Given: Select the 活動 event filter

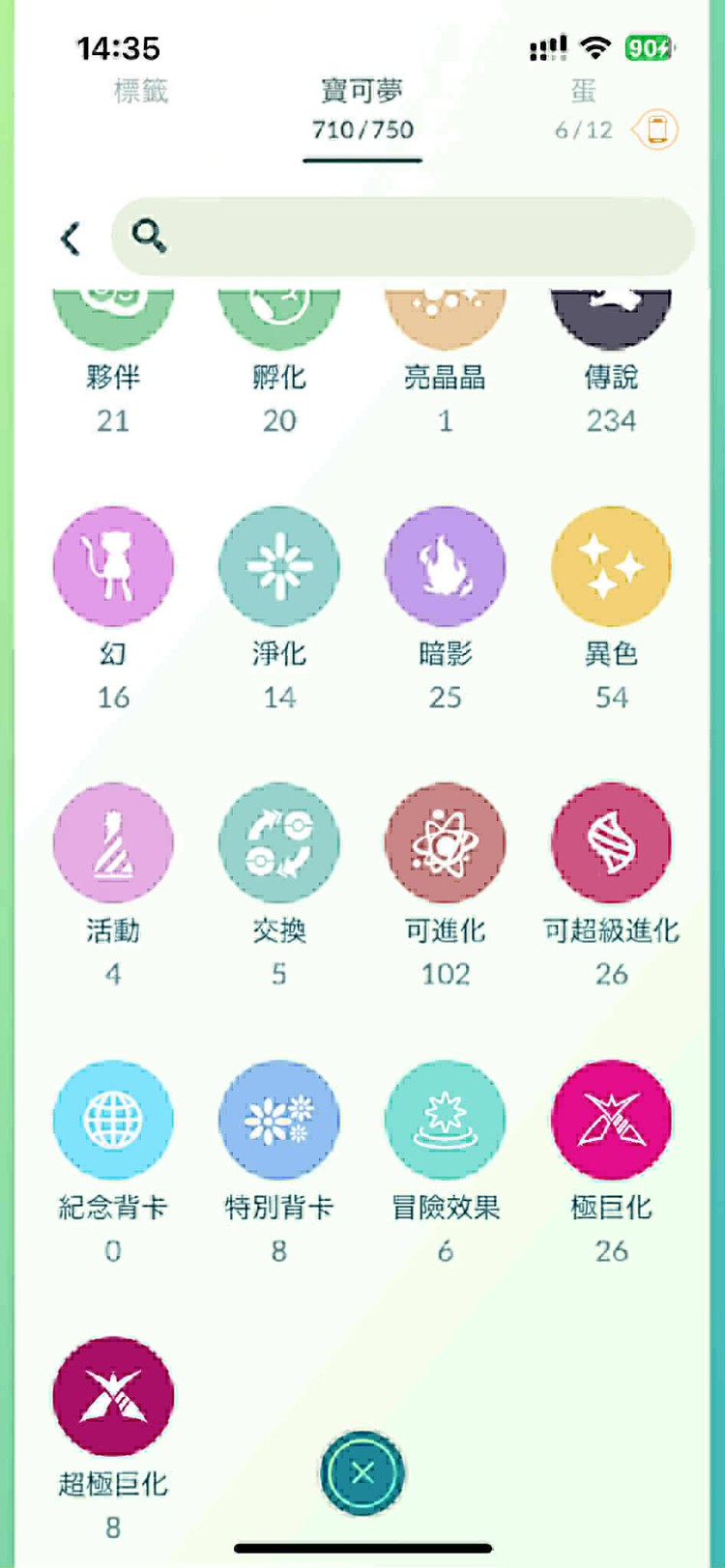Looking at the screenshot, I should 113,843.
